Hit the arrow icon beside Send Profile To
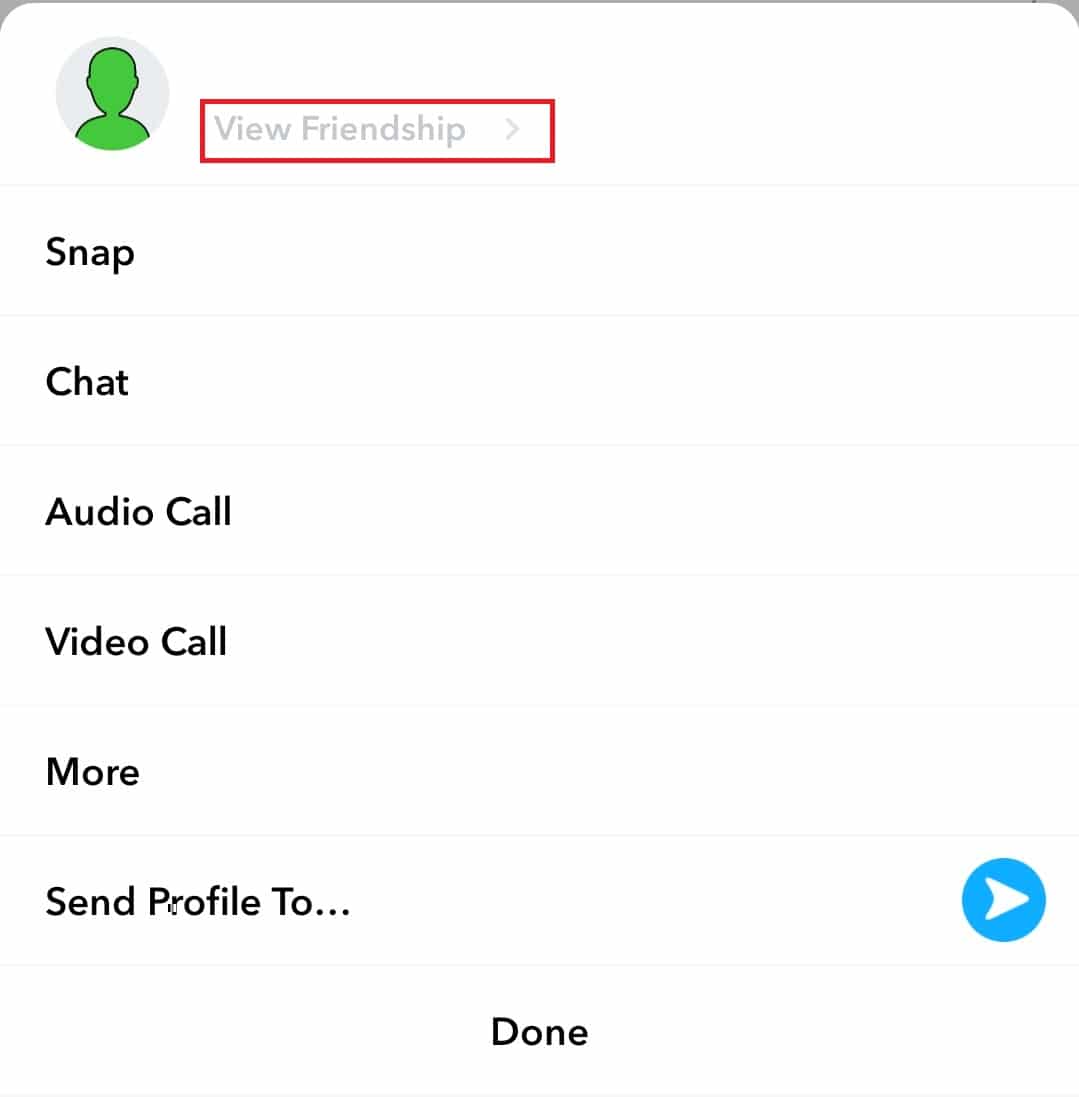1079x1097 pixels. (x=1003, y=900)
